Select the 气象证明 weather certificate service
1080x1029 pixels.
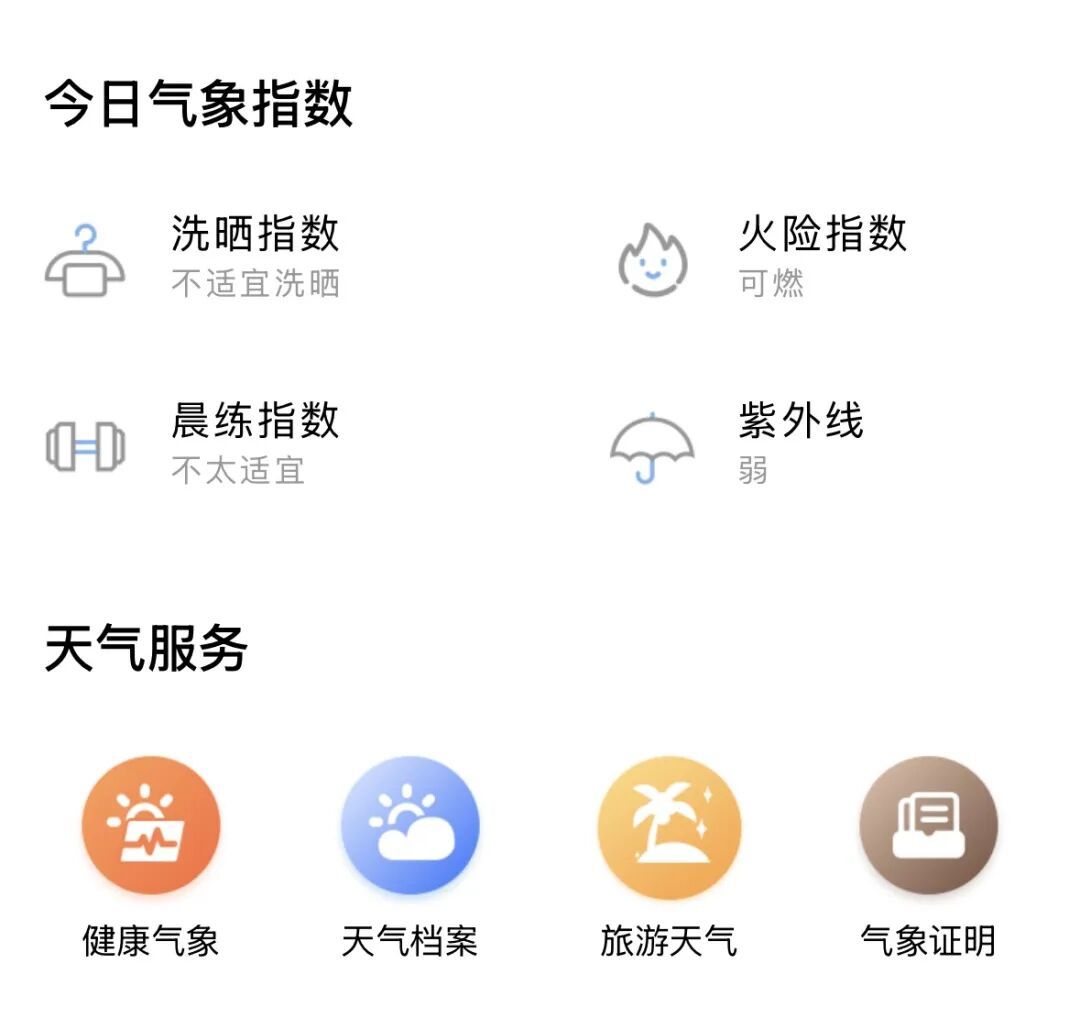pyautogui.click(x=928, y=826)
